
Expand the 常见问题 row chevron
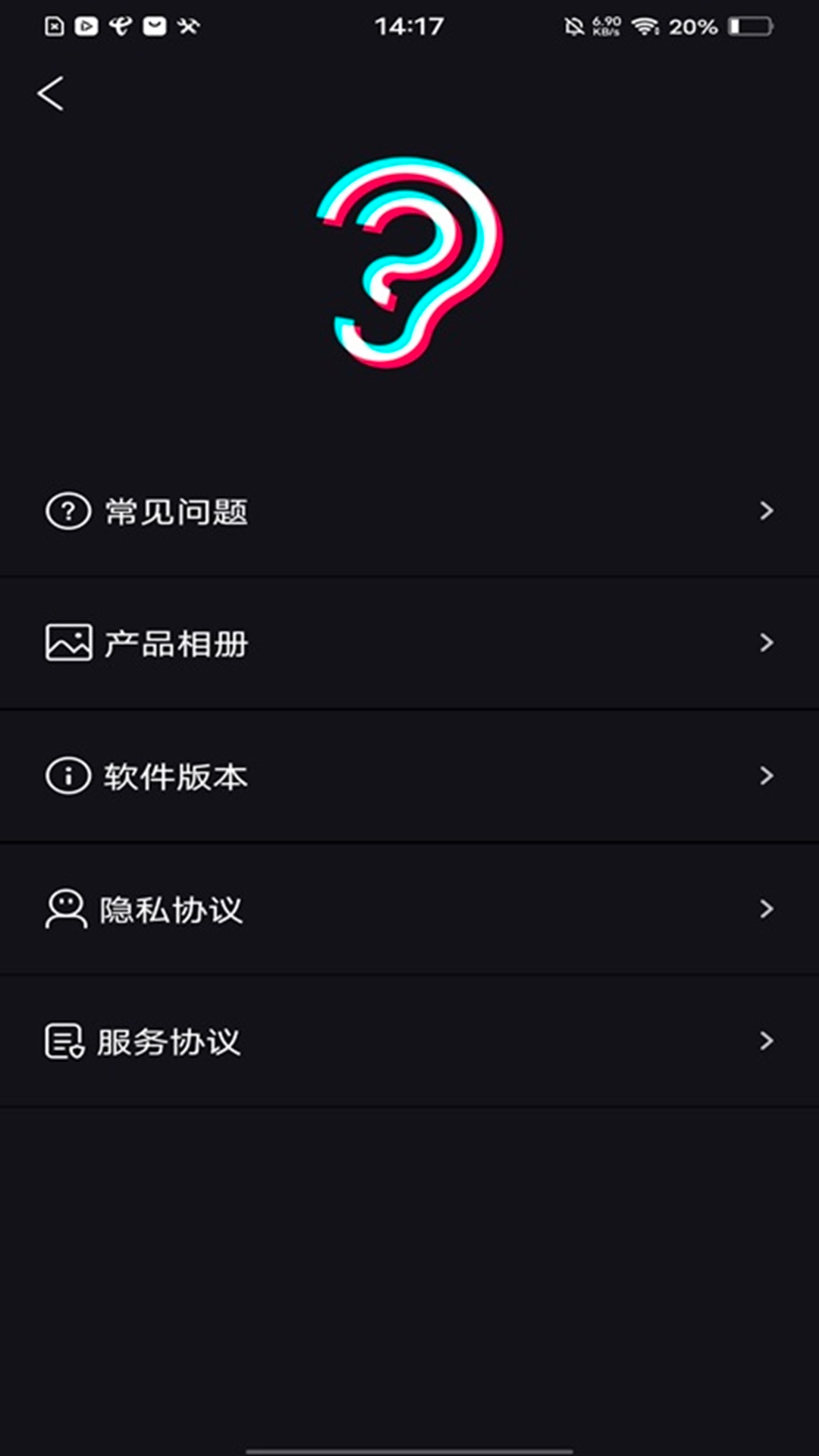[x=767, y=511]
